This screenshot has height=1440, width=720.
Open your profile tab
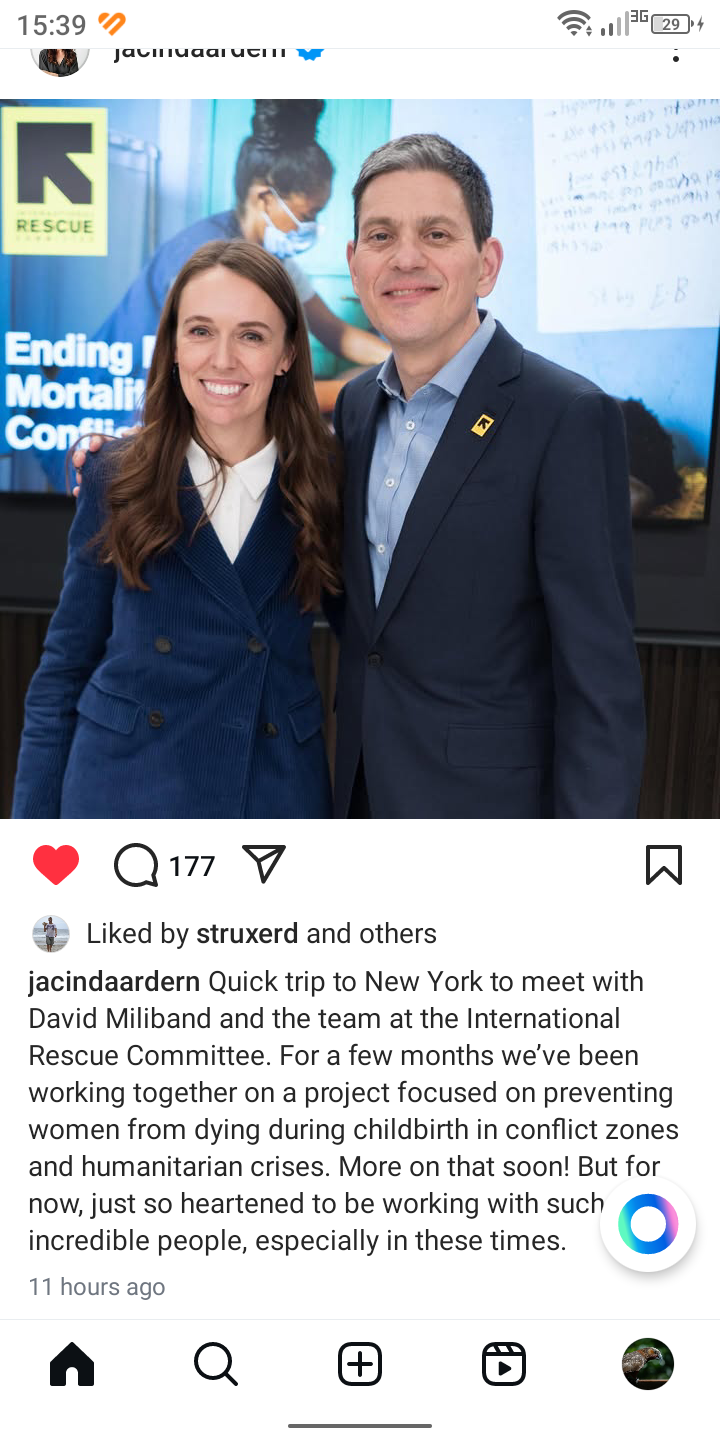point(648,1364)
